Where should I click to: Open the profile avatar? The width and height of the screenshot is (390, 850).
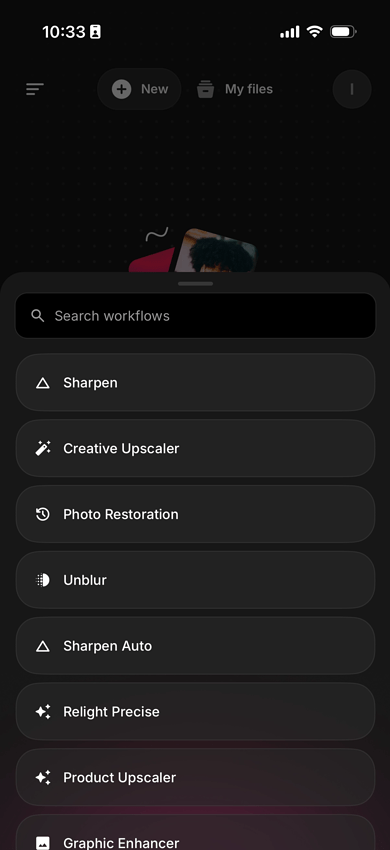click(x=352, y=89)
